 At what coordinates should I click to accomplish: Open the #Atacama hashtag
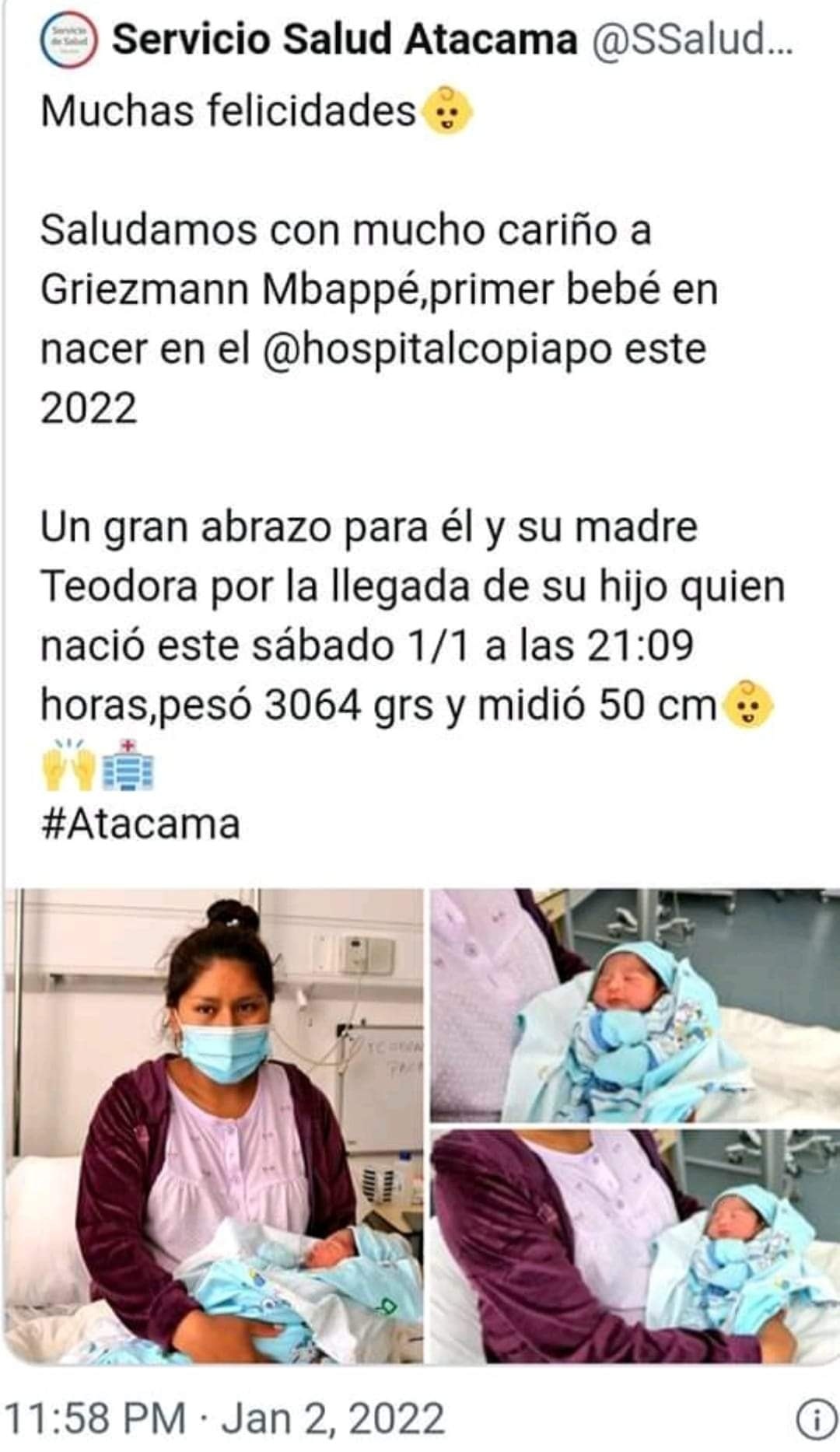140,823
